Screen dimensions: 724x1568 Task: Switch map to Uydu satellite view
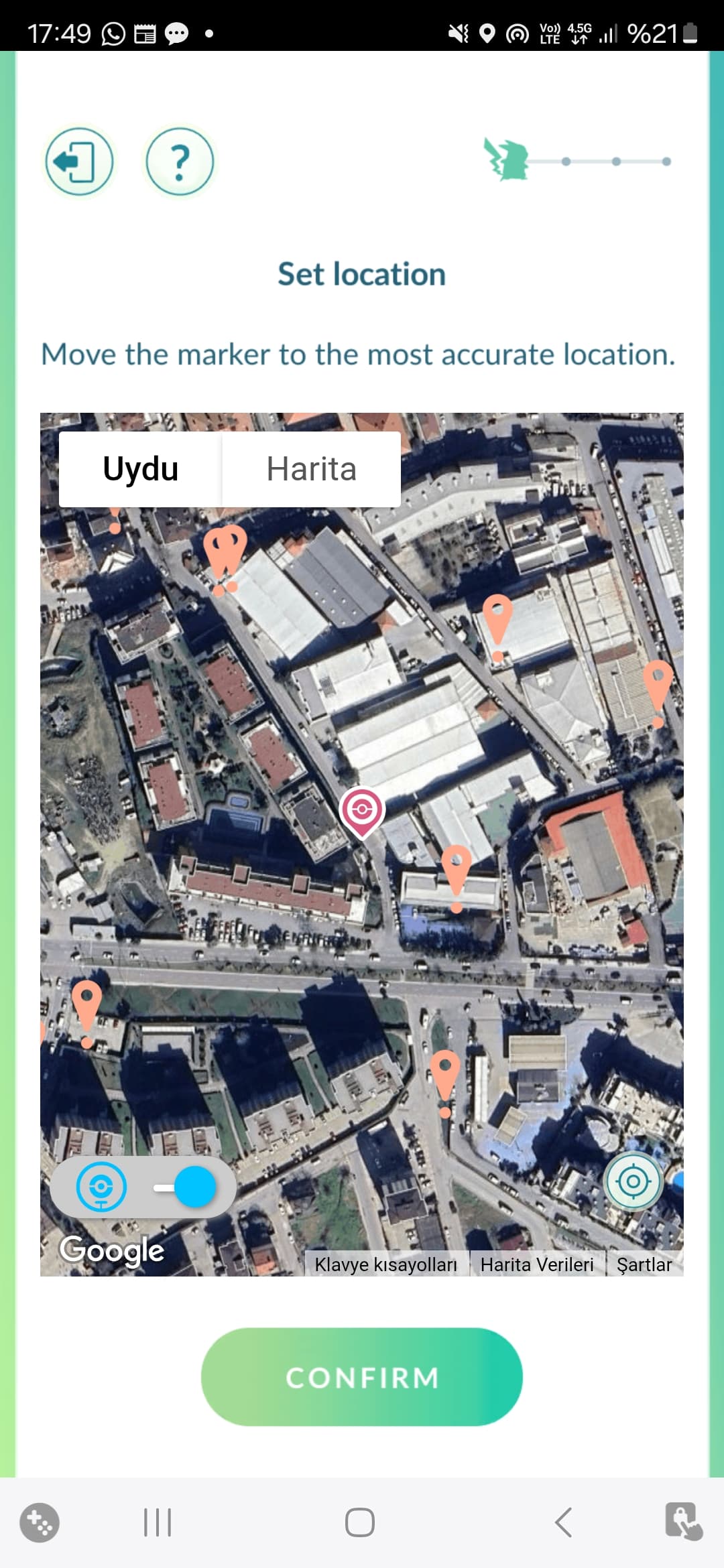click(x=140, y=469)
